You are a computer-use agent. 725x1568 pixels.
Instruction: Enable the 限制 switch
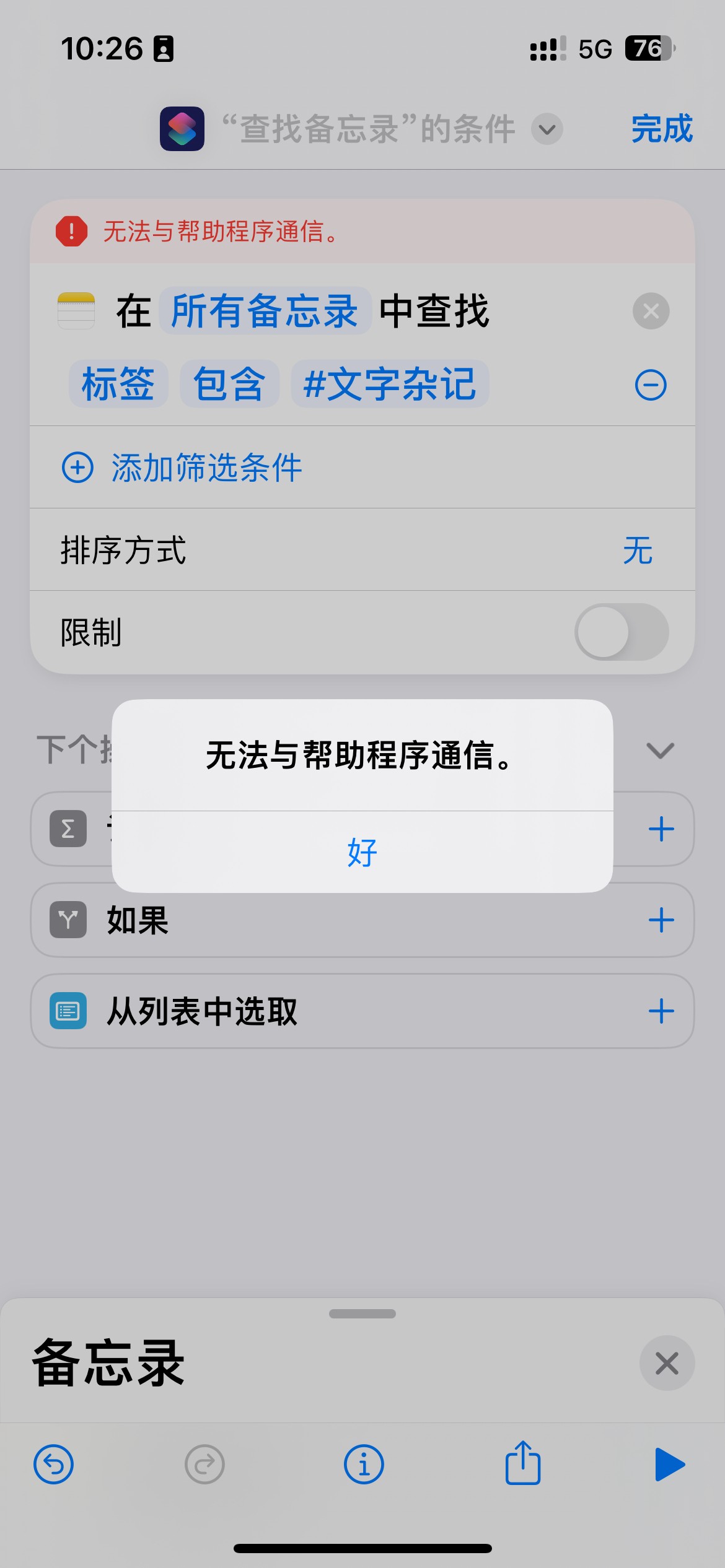[621, 632]
